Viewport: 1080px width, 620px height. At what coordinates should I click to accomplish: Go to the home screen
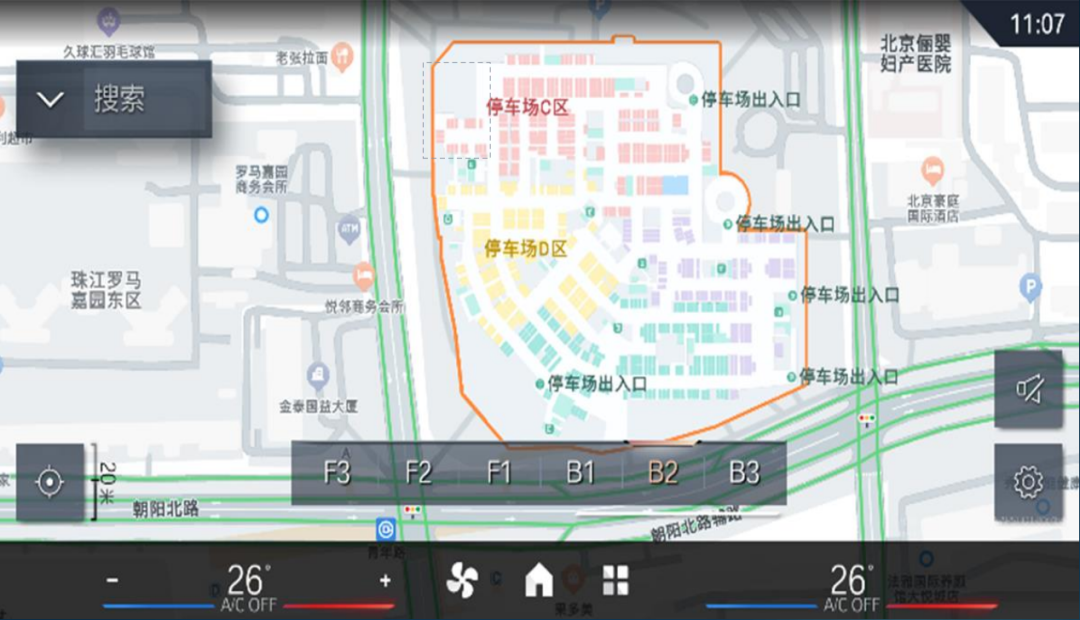pos(539,580)
